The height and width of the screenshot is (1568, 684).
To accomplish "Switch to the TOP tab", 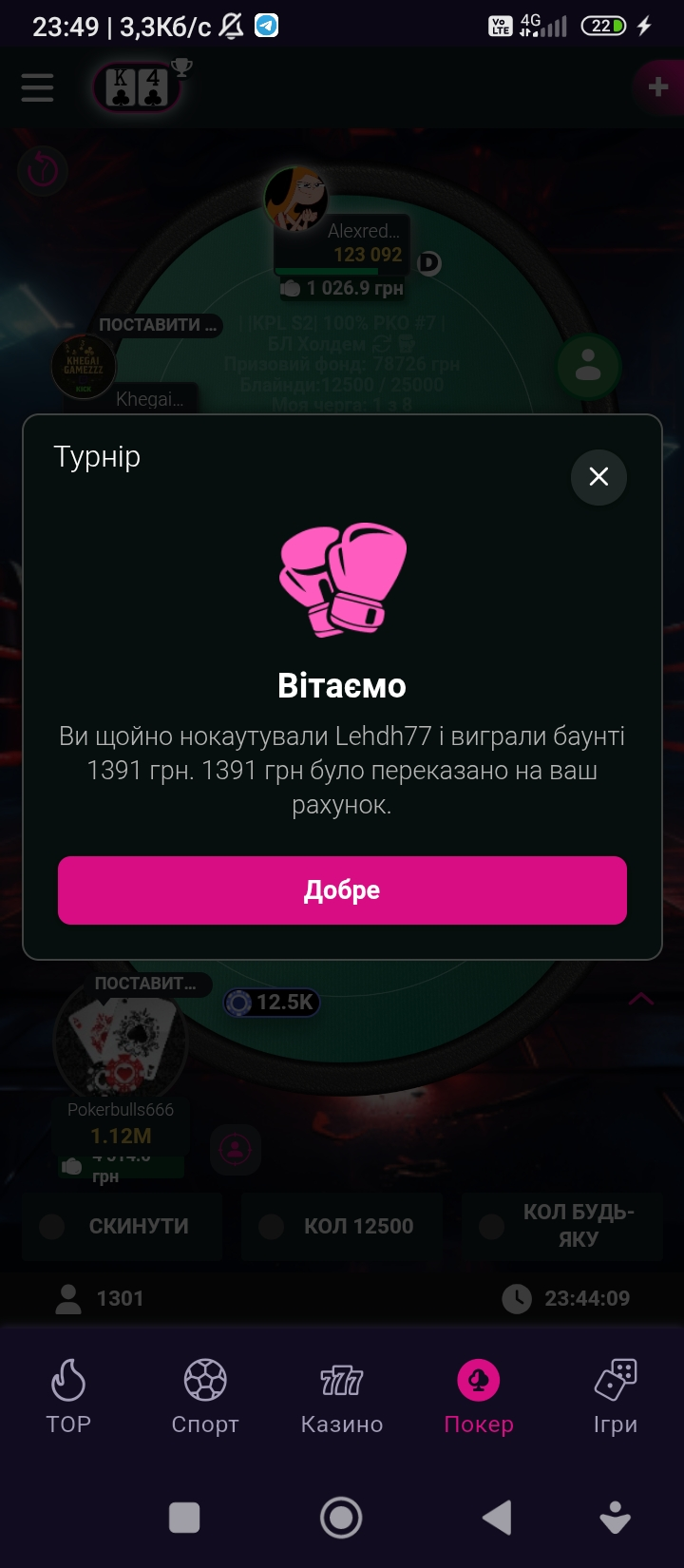I will point(68,1395).
